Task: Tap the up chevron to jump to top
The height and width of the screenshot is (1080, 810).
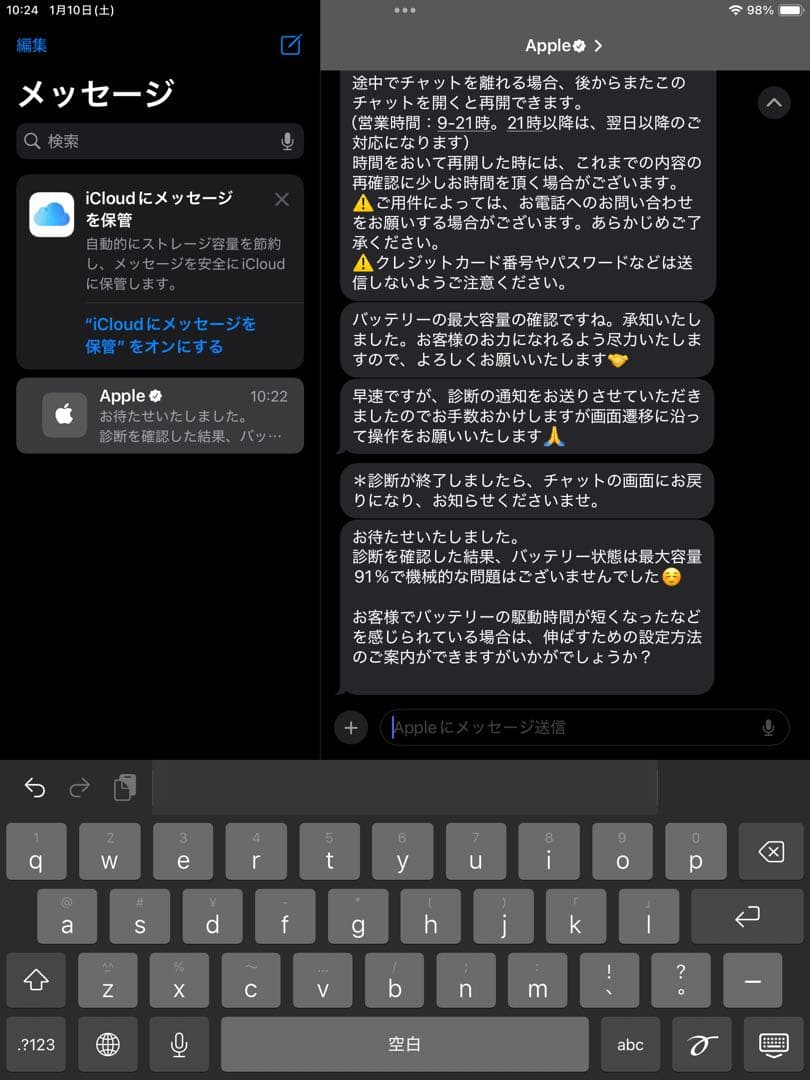Action: click(x=774, y=102)
